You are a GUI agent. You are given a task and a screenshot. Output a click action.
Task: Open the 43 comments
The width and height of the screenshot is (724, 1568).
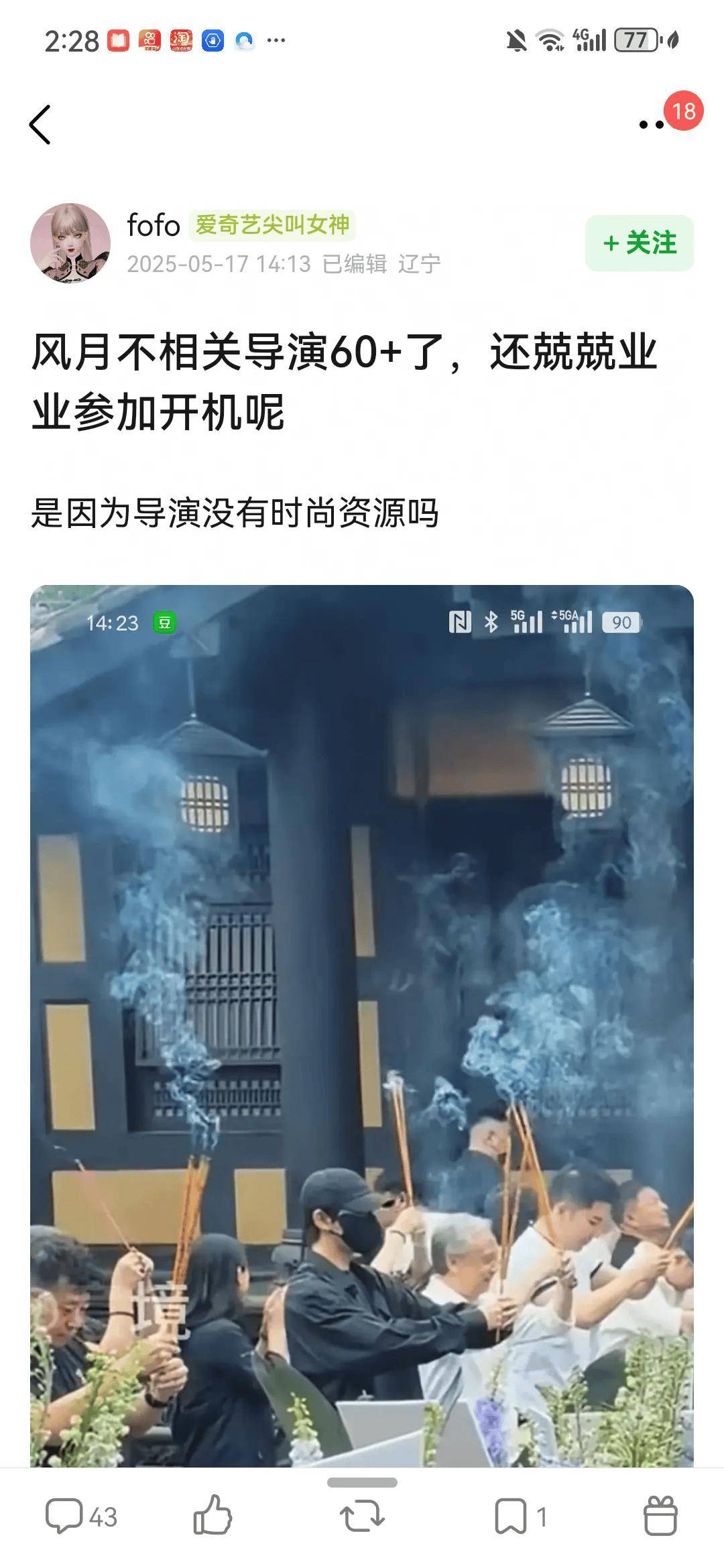point(81,1516)
